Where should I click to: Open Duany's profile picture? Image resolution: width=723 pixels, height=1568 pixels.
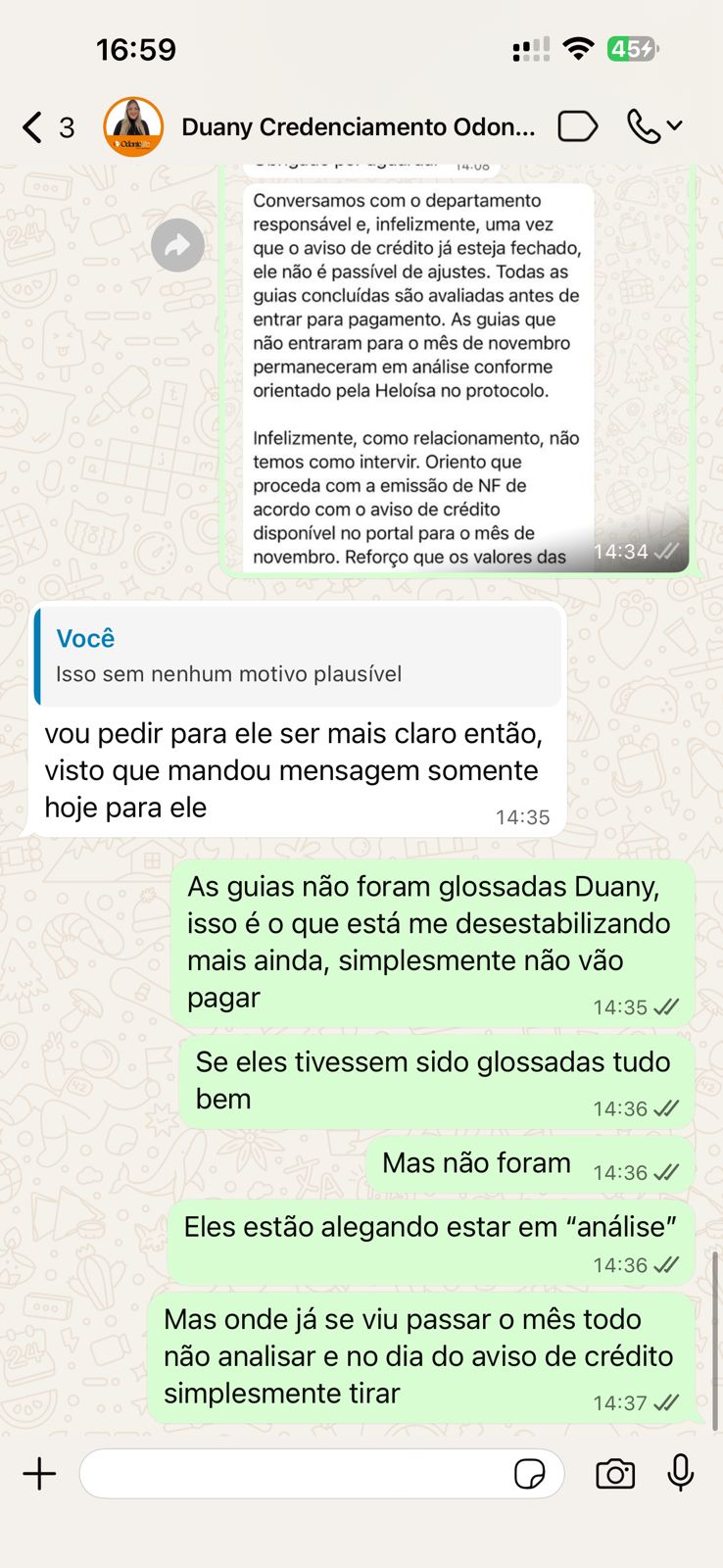133,127
